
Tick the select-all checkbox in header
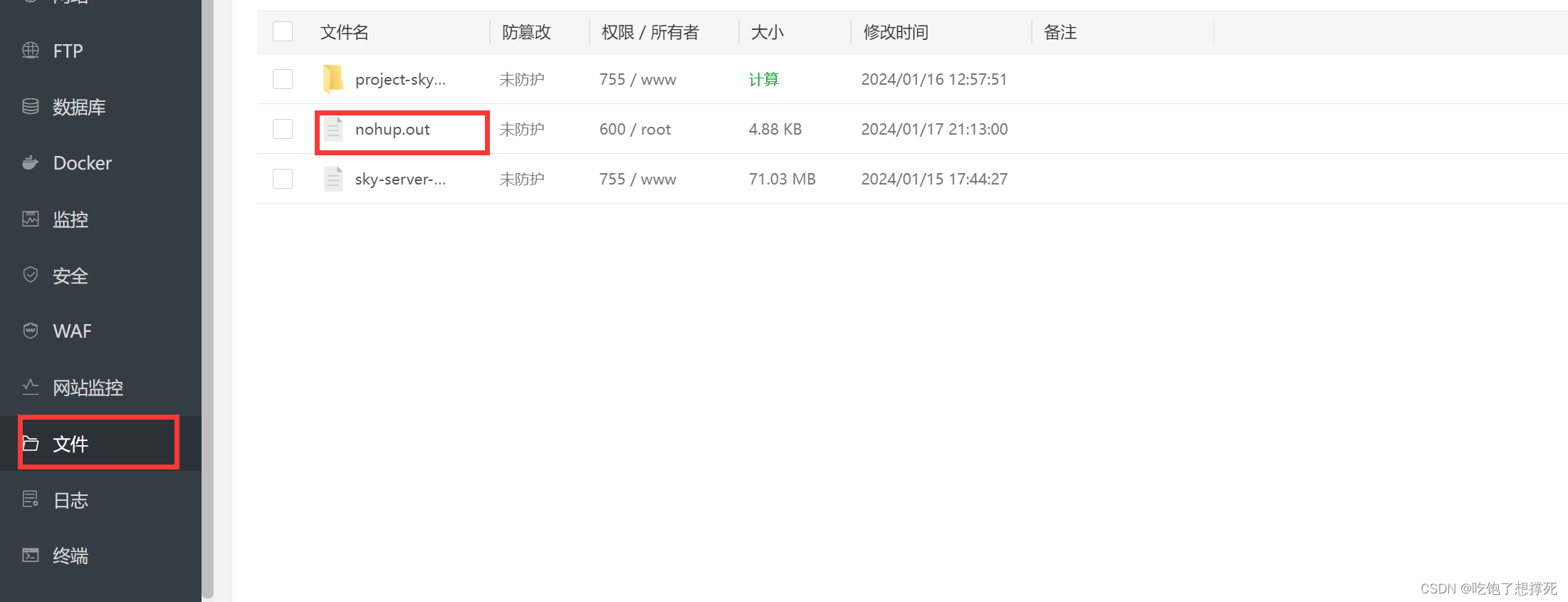(283, 31)
